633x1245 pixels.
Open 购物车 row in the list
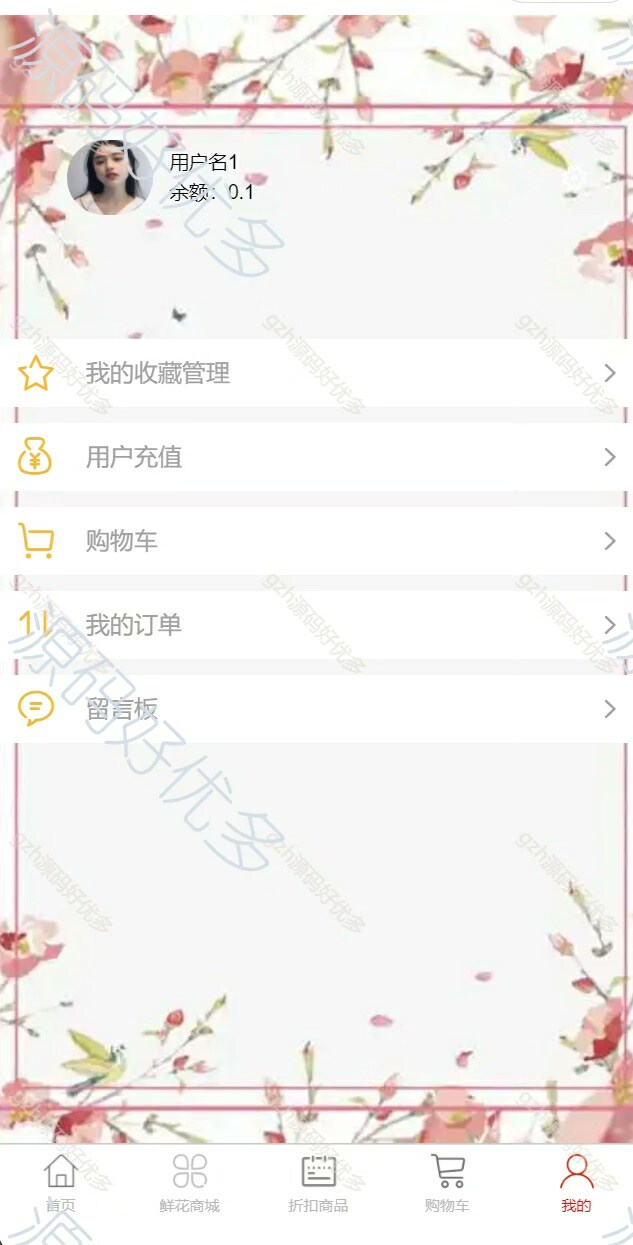[316, 541]
